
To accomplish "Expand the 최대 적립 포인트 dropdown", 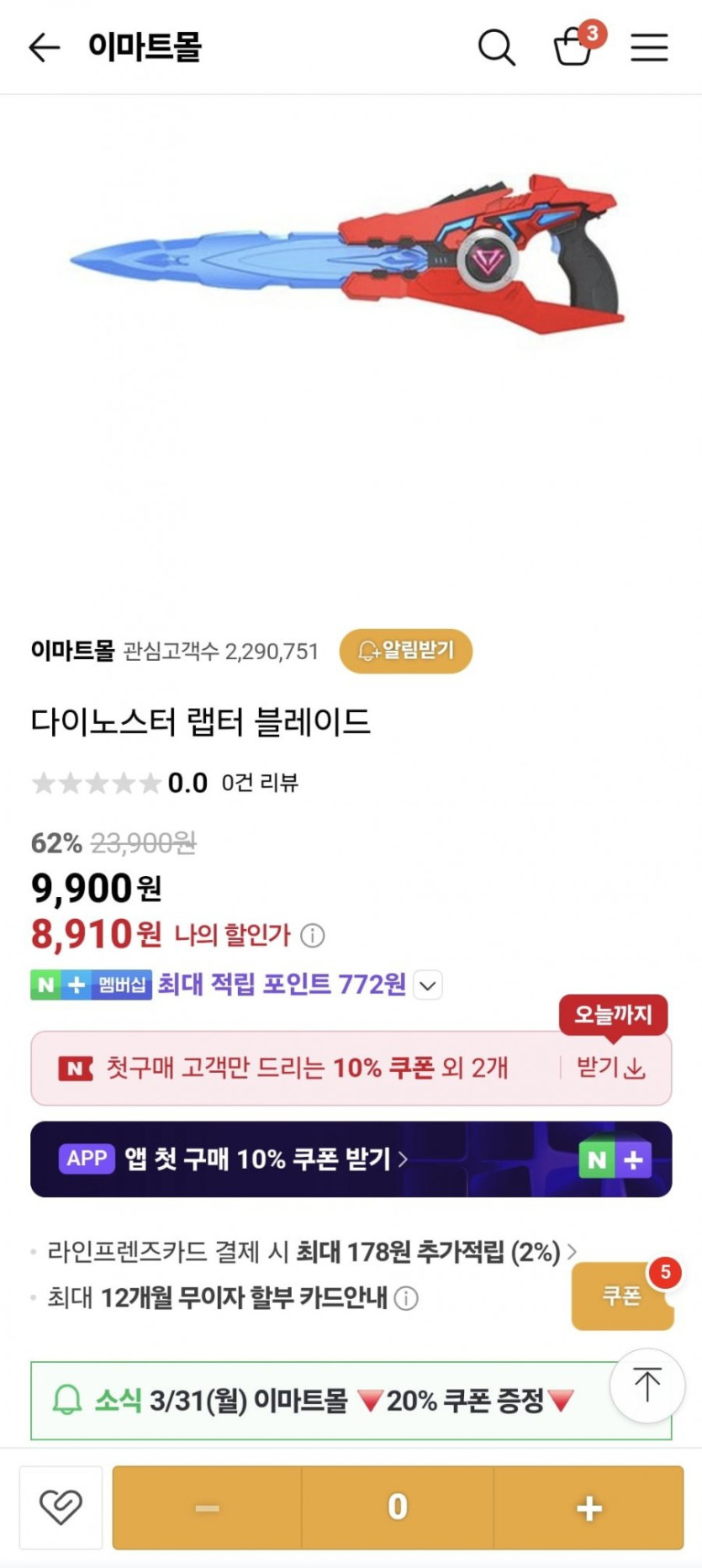I will (x=428, y=985).
